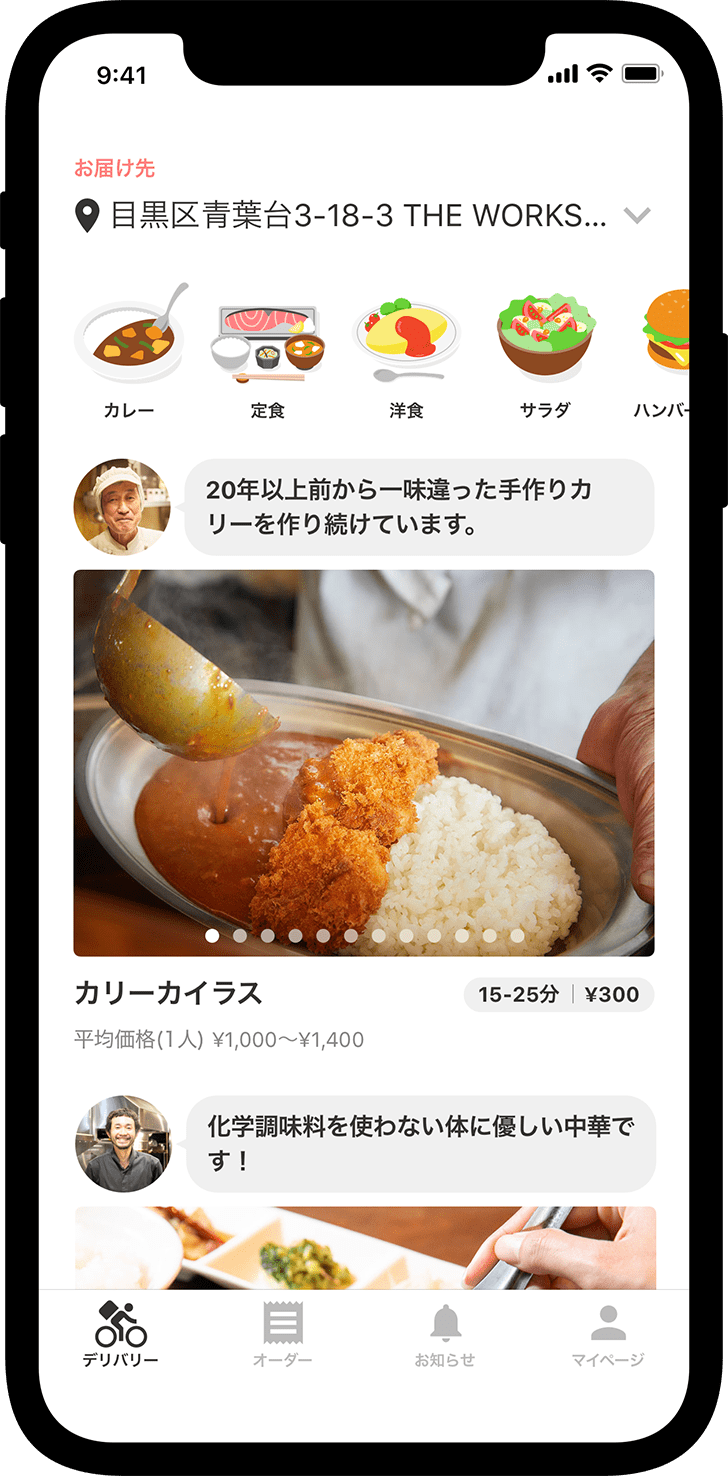Switch to the オーダー tab
Viewport: 728px width, 1476px height.
coord(283,1334)
